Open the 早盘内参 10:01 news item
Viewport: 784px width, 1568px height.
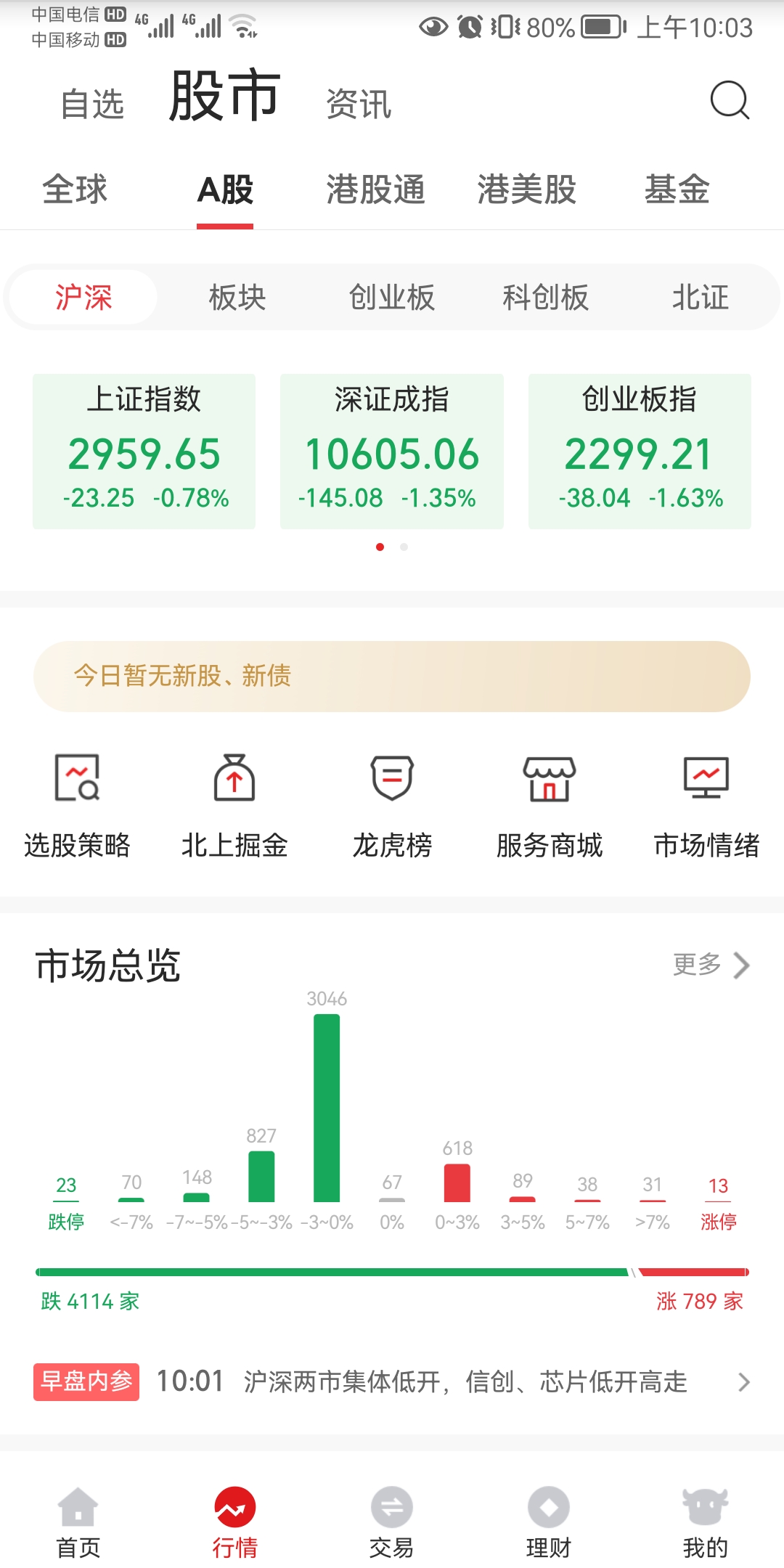coord(392,1381)
